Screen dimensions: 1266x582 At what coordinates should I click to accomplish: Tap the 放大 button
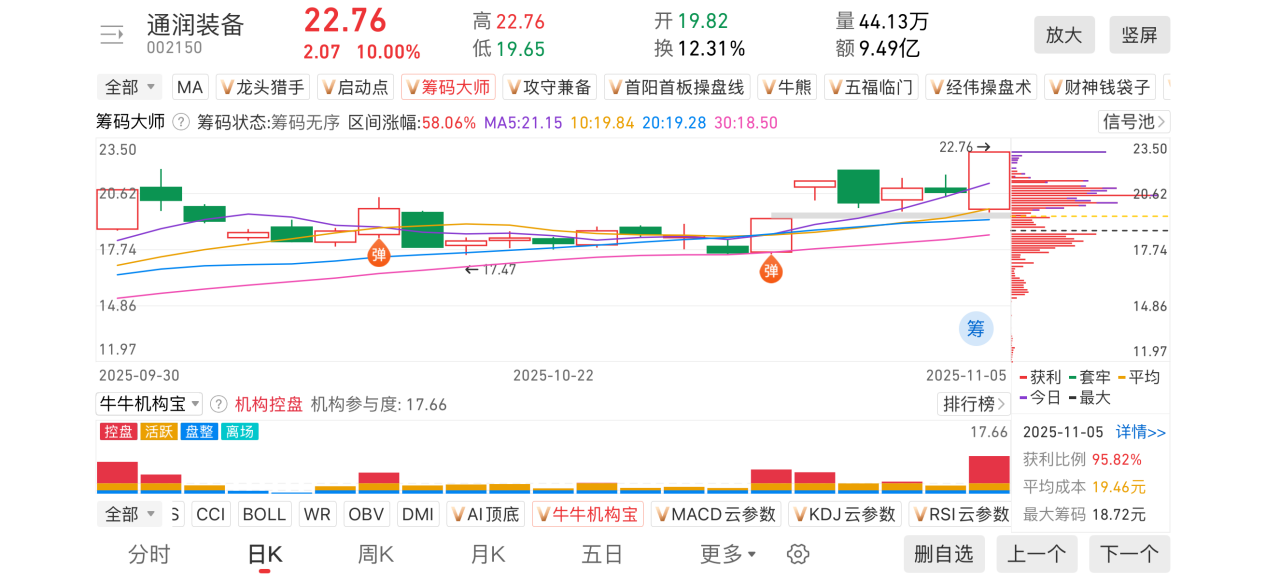1064,35
